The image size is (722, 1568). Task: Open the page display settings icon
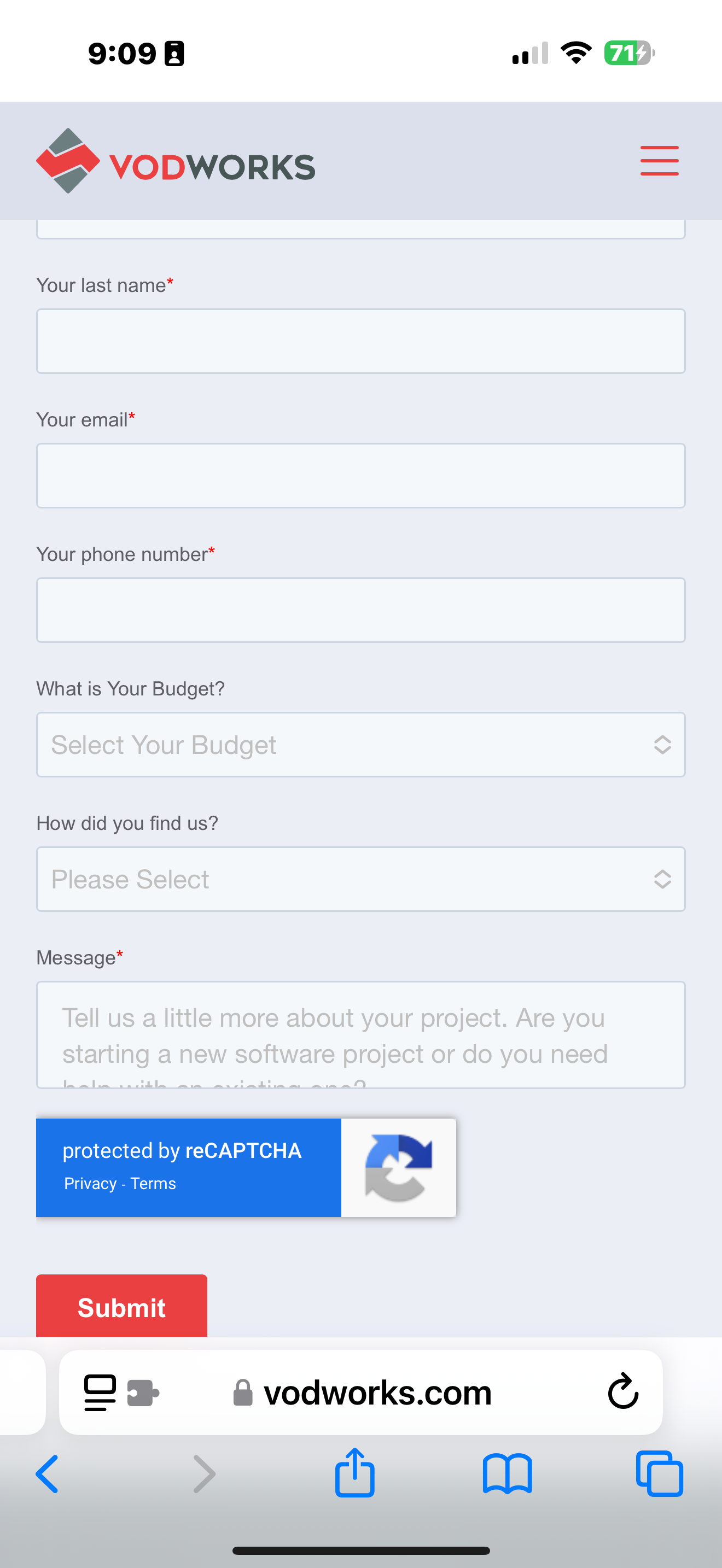[x=100, y=1391]
